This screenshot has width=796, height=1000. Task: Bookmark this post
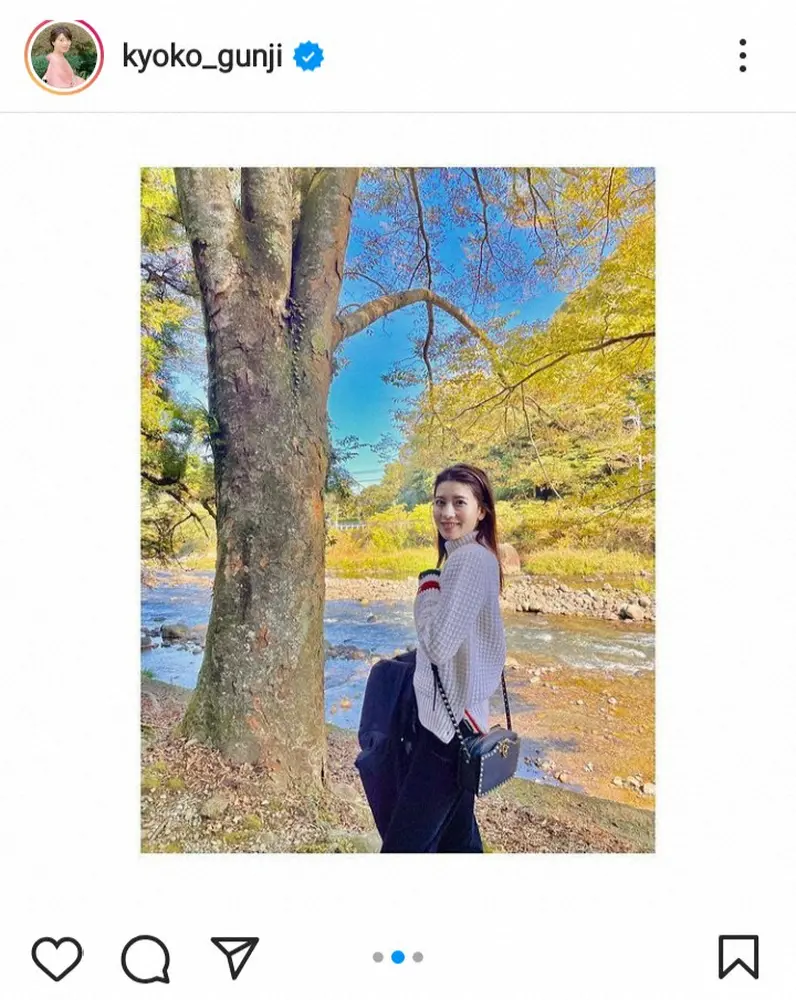pyautogui.click(x=738, y=957)
